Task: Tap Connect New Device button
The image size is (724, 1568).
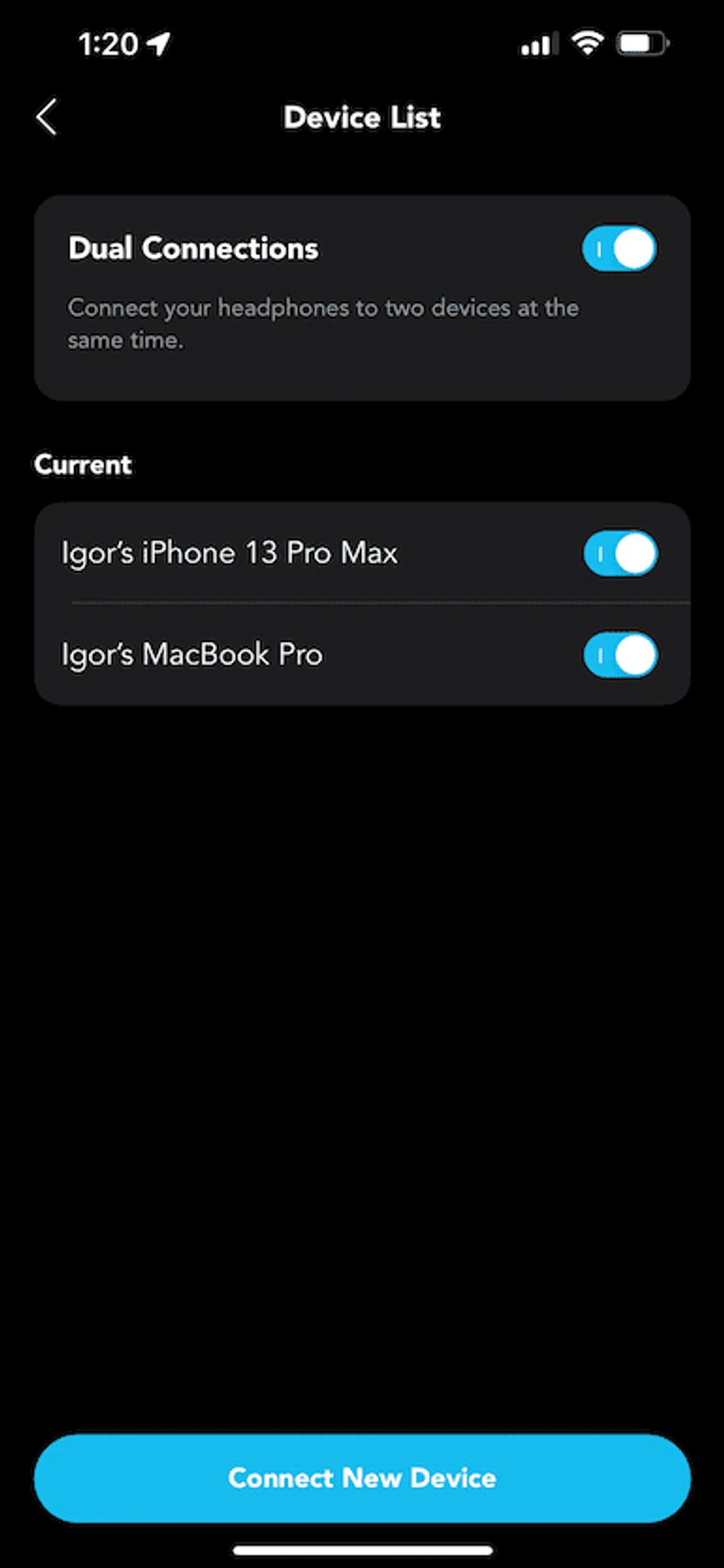Action: 362,1477
